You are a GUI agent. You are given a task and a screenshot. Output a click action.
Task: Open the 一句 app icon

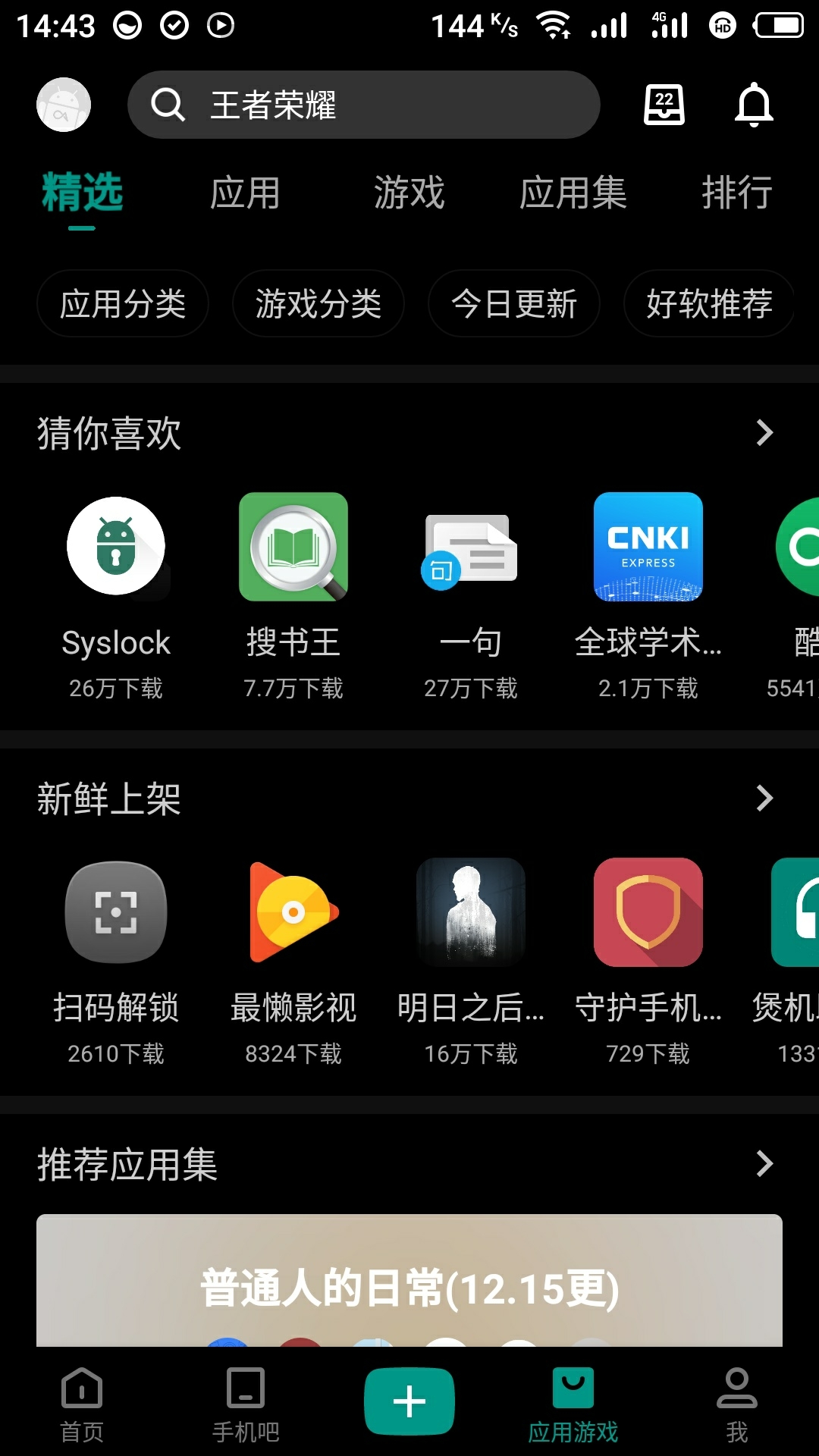tap(470, 548)
